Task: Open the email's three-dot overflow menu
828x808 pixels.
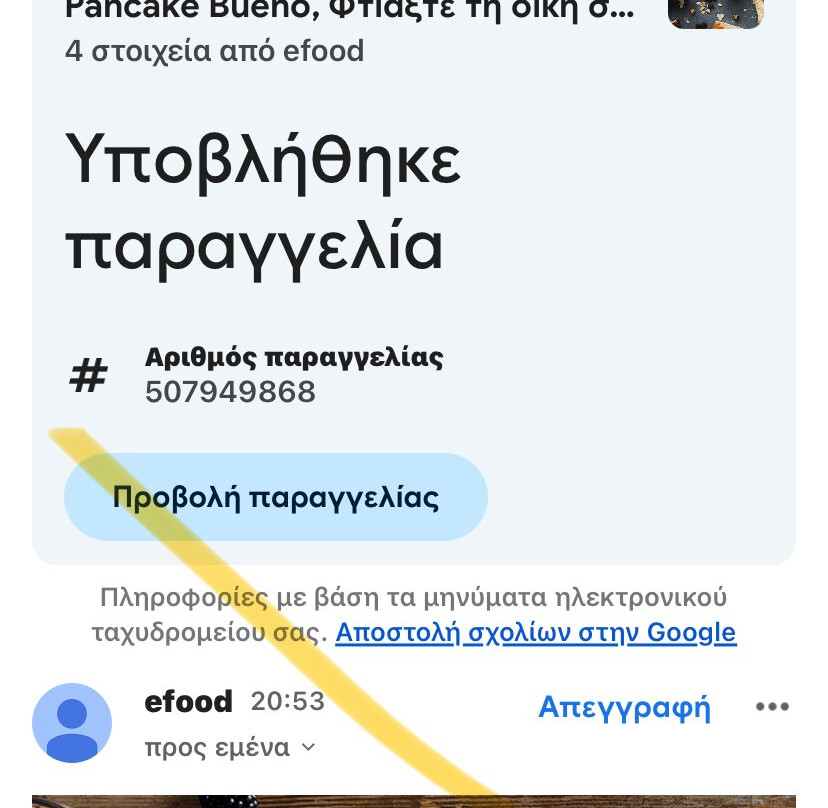Action: coord(772,707)
